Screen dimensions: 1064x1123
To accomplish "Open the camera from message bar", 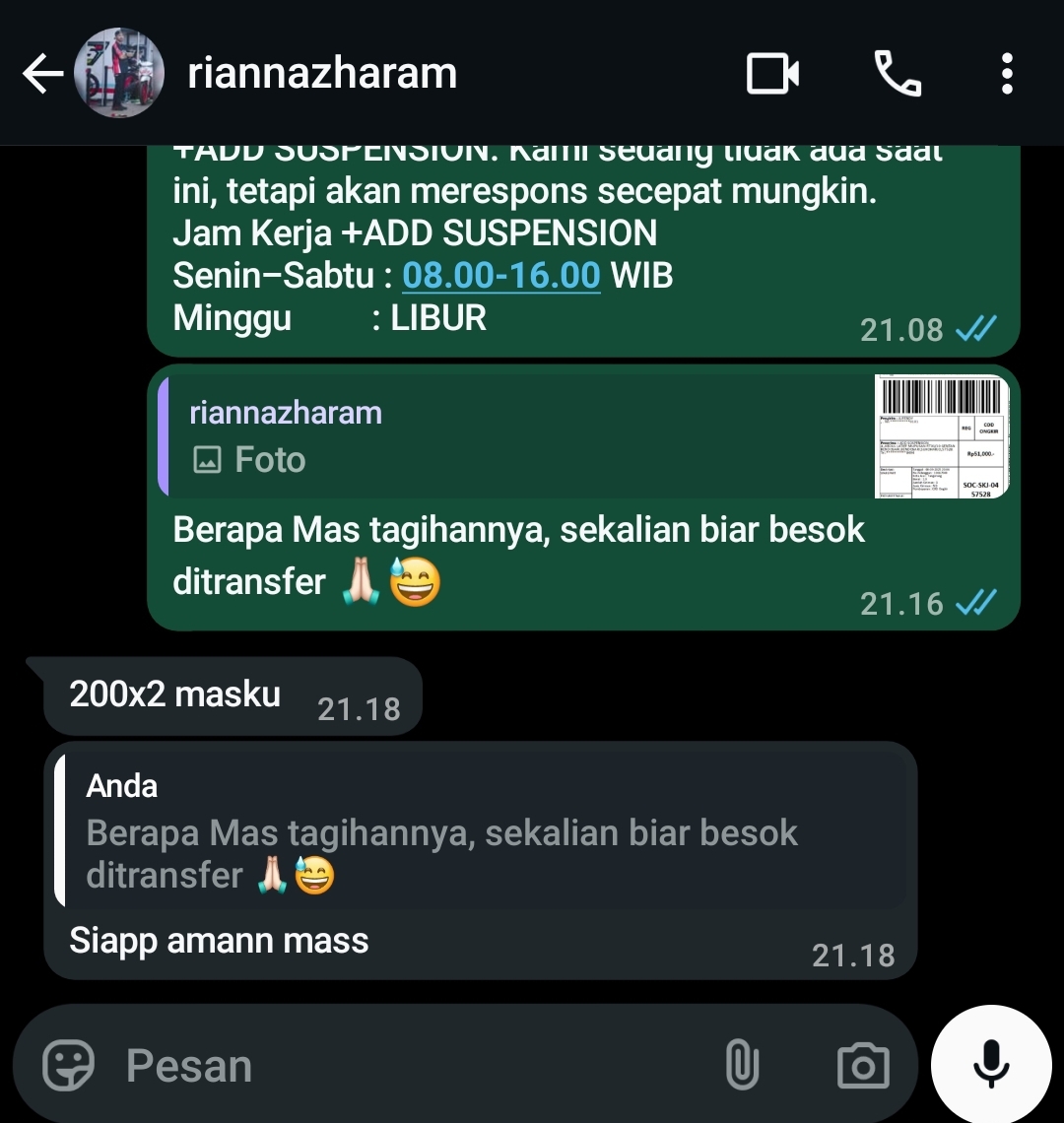I will tap(862, 1065).
